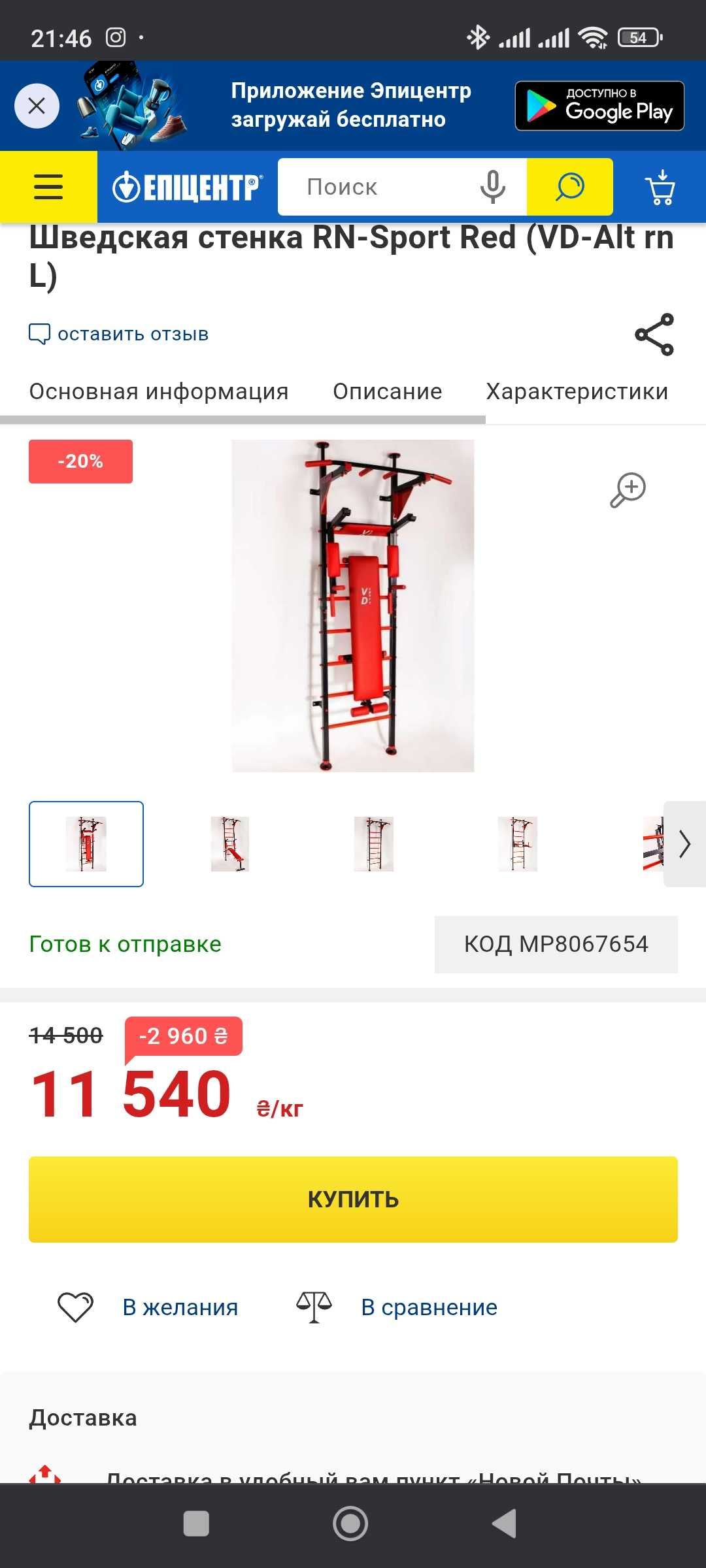
Task: Switch to Описание tab
Action: pyautogui.click(x=387, y=391)
